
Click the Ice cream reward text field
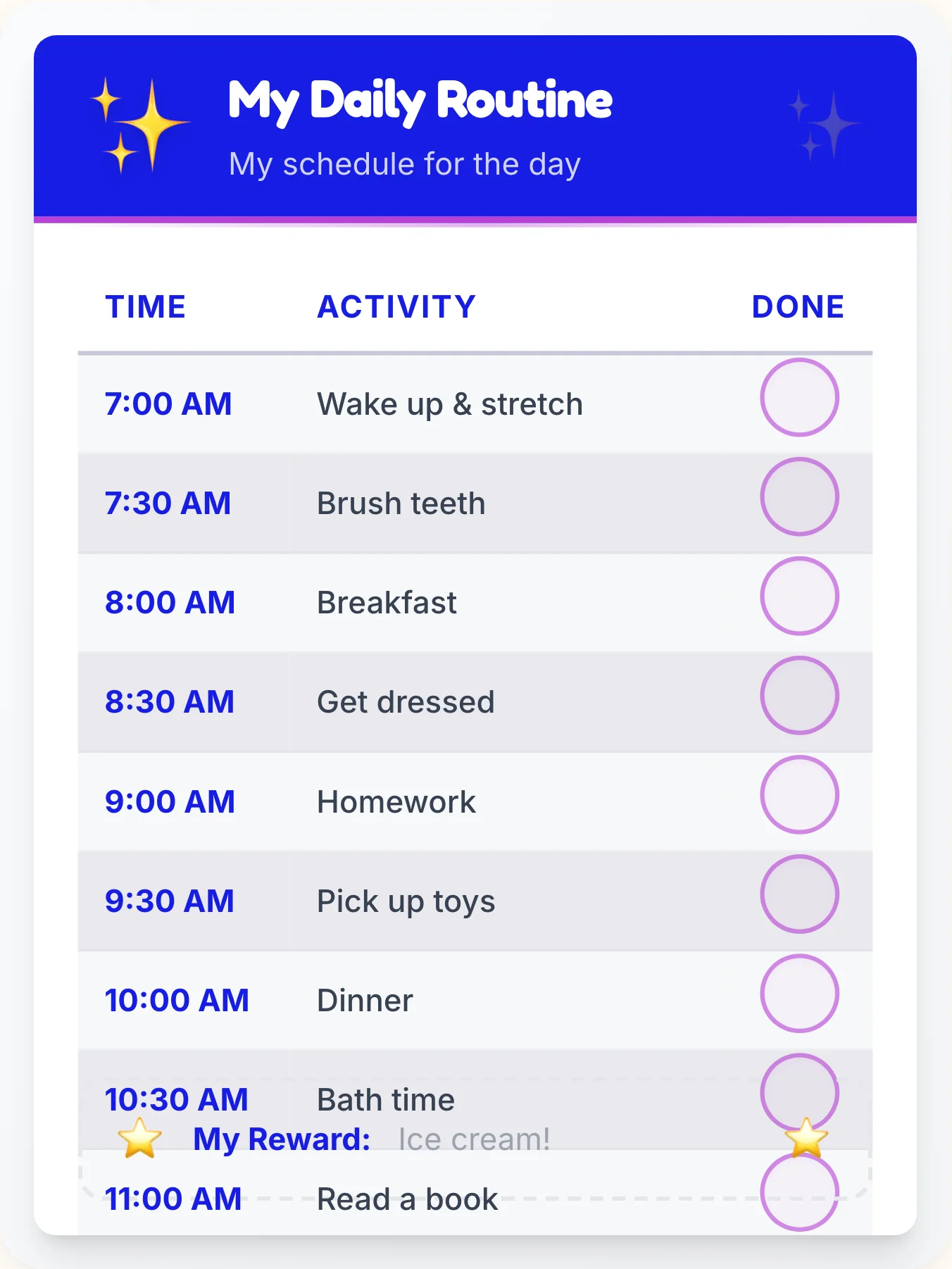(475, 1139)
